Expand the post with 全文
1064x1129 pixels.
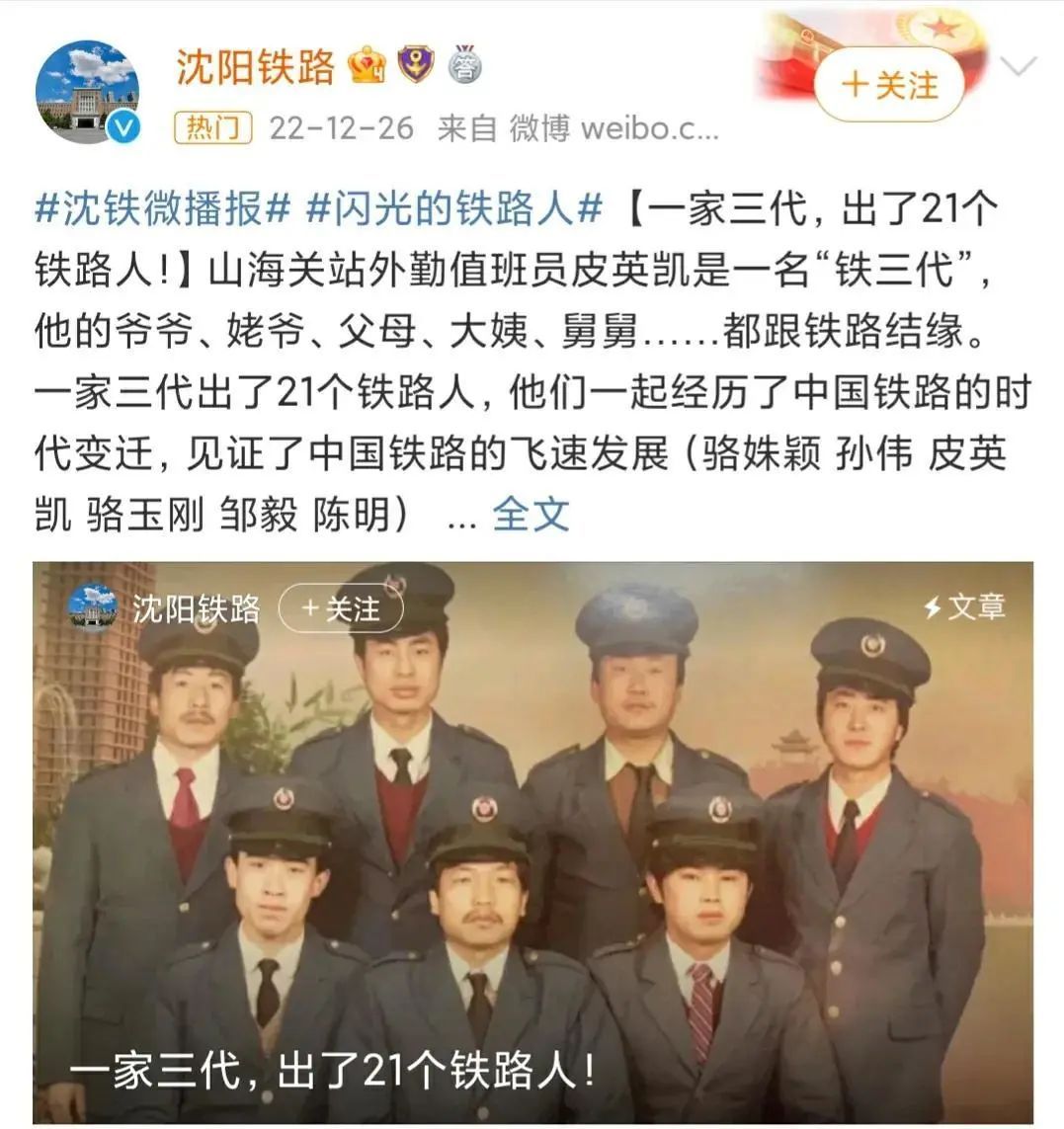pos(531,515)
